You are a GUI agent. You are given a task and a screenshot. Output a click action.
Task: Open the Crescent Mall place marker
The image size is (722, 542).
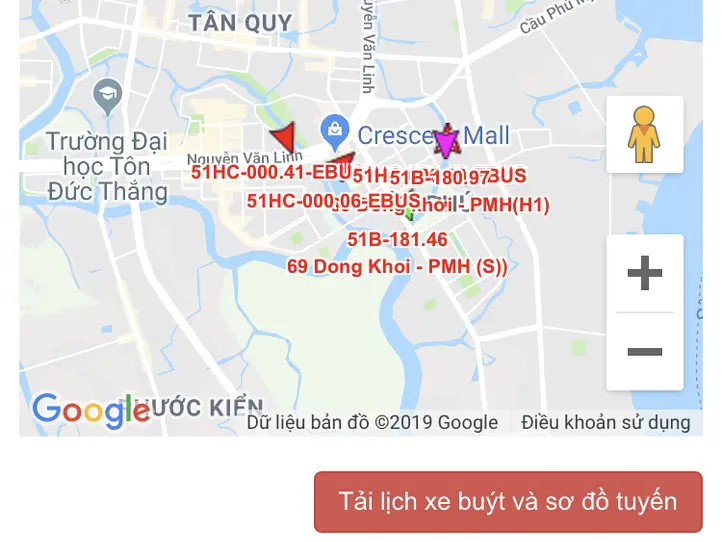(333, 129)
